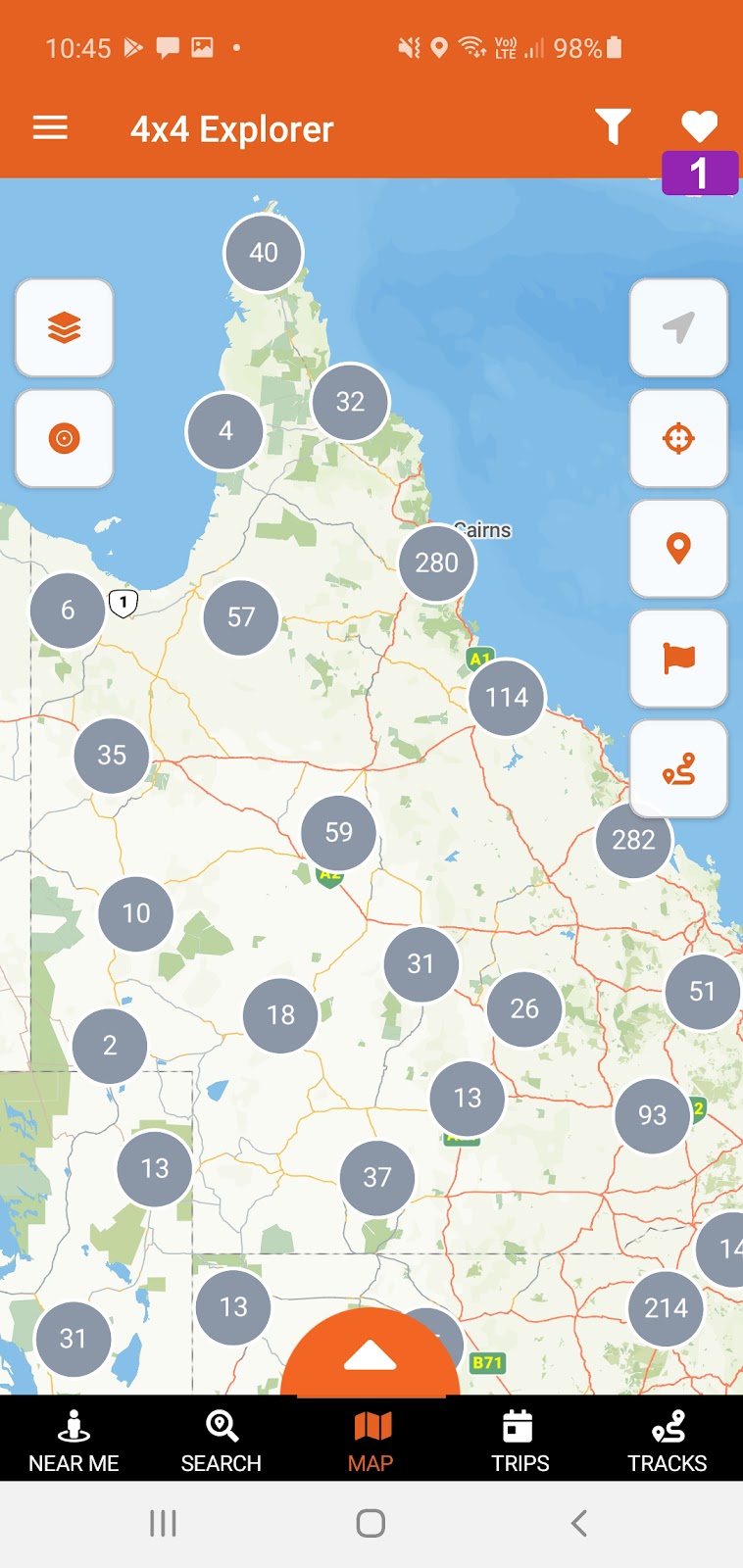Open the hamburger drawer menu

point(50,128)
